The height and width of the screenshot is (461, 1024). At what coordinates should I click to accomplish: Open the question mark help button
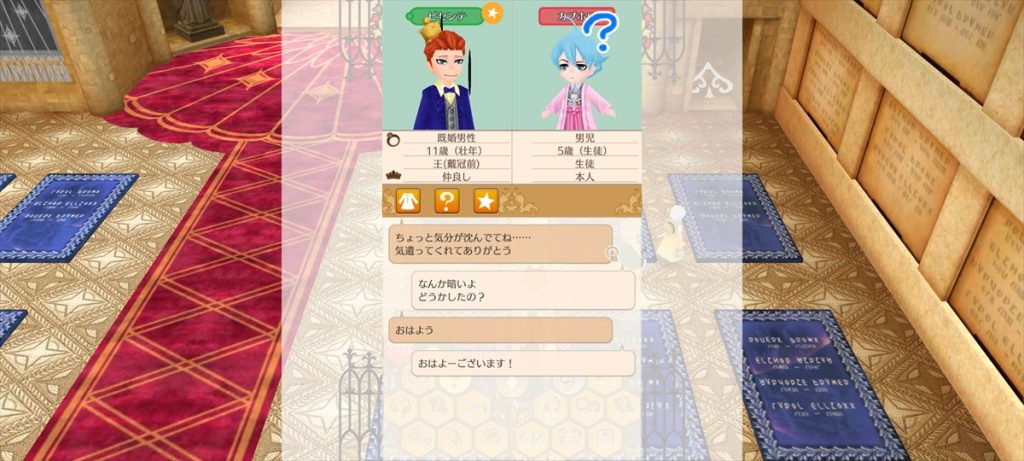pos(447,200)
